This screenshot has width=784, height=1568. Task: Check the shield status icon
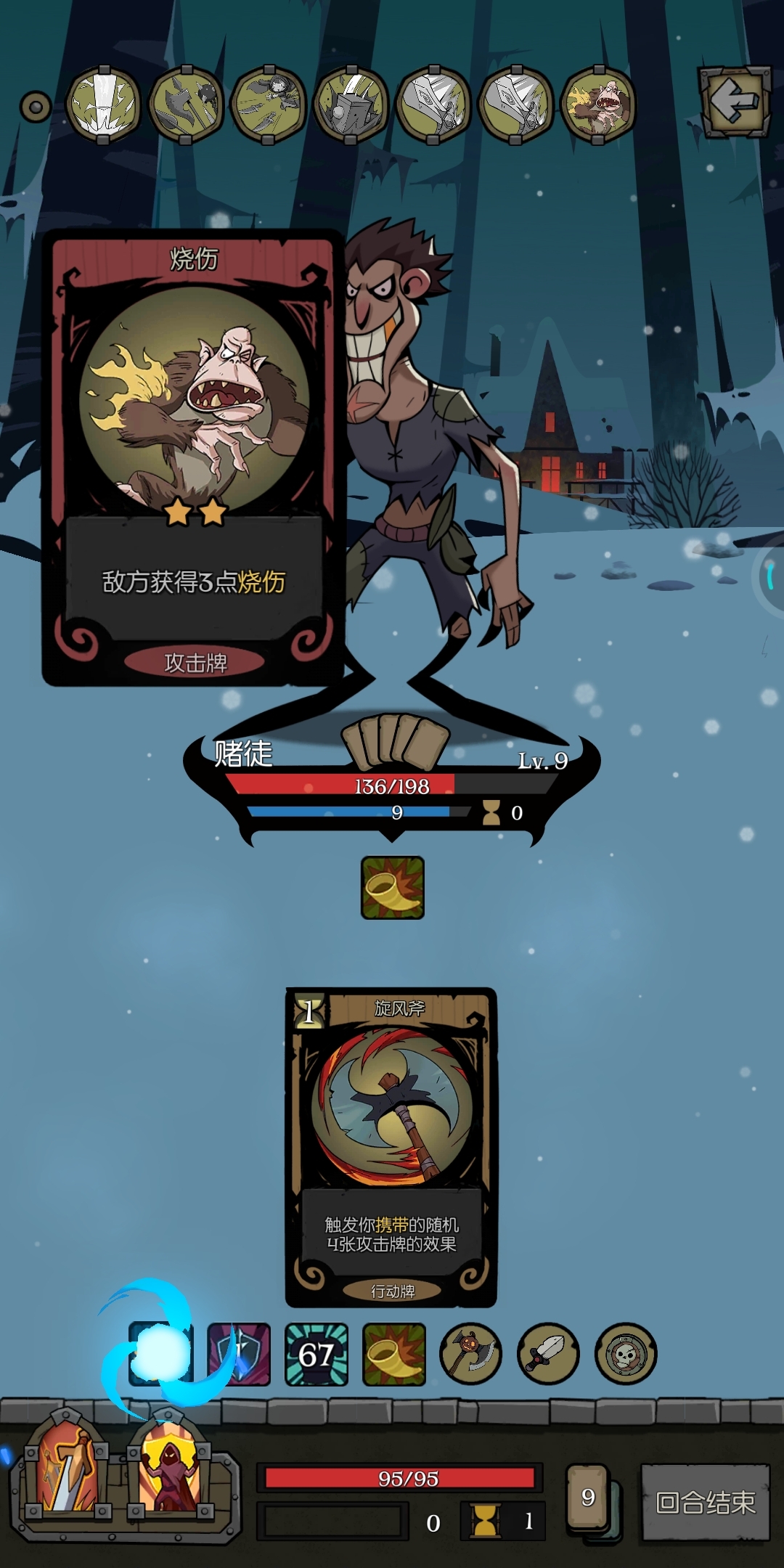click(x=240, y=1354)
